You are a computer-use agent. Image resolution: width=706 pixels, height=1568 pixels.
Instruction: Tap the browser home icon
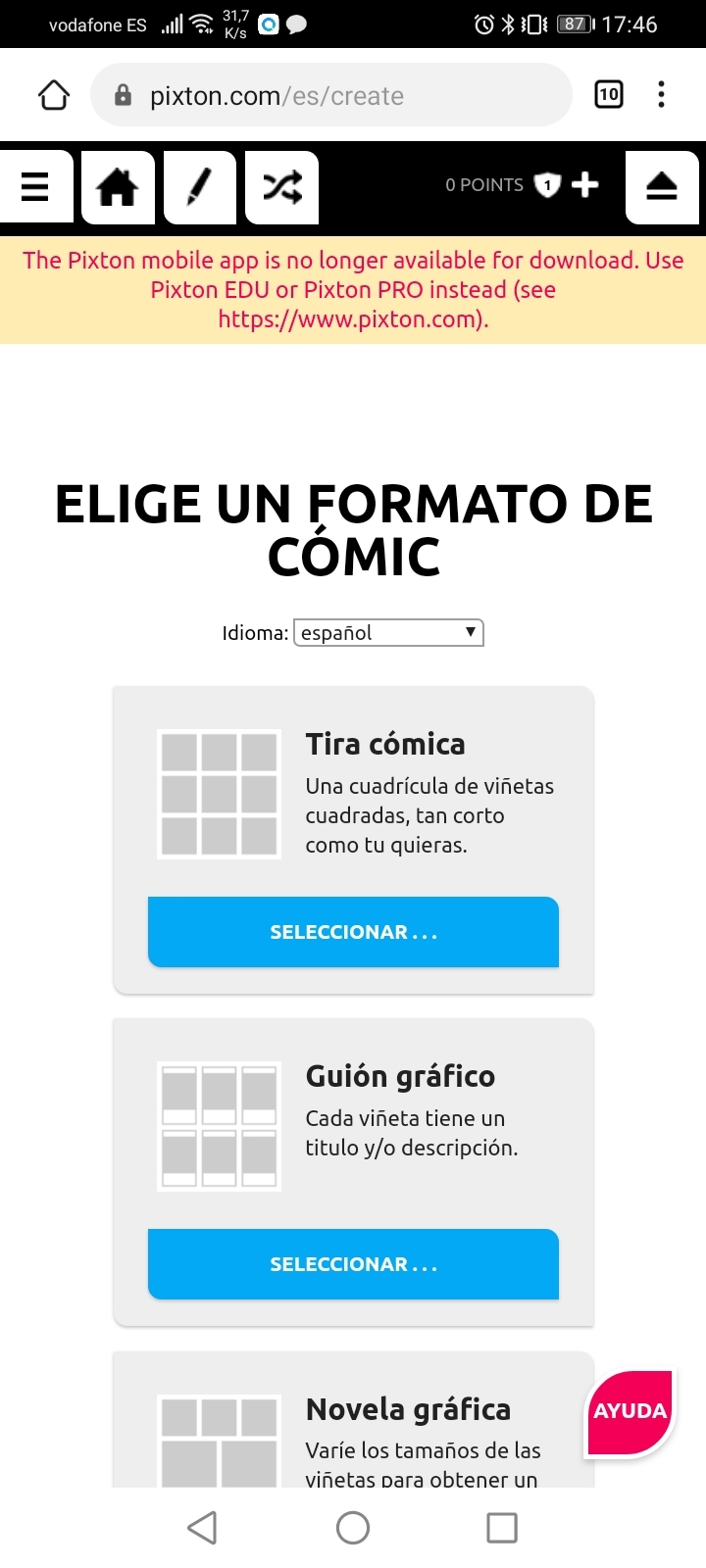click(54, 95)
